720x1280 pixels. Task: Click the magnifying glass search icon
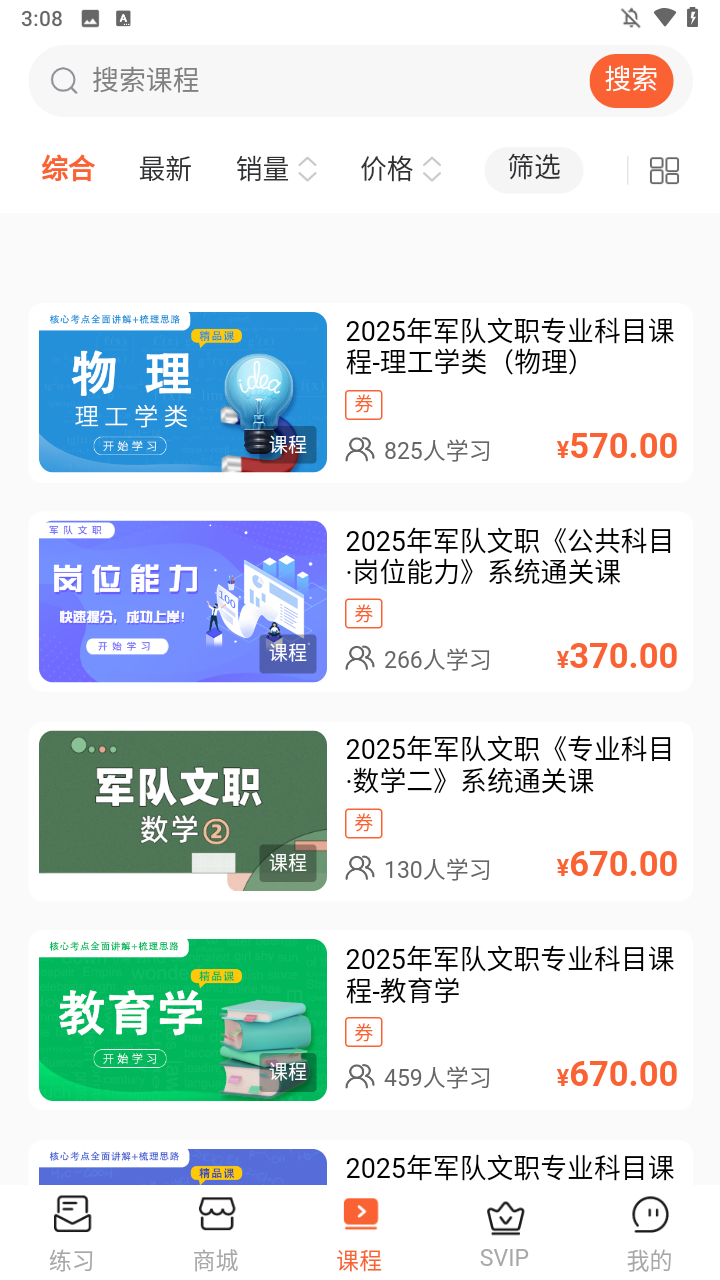coord(65,80)
